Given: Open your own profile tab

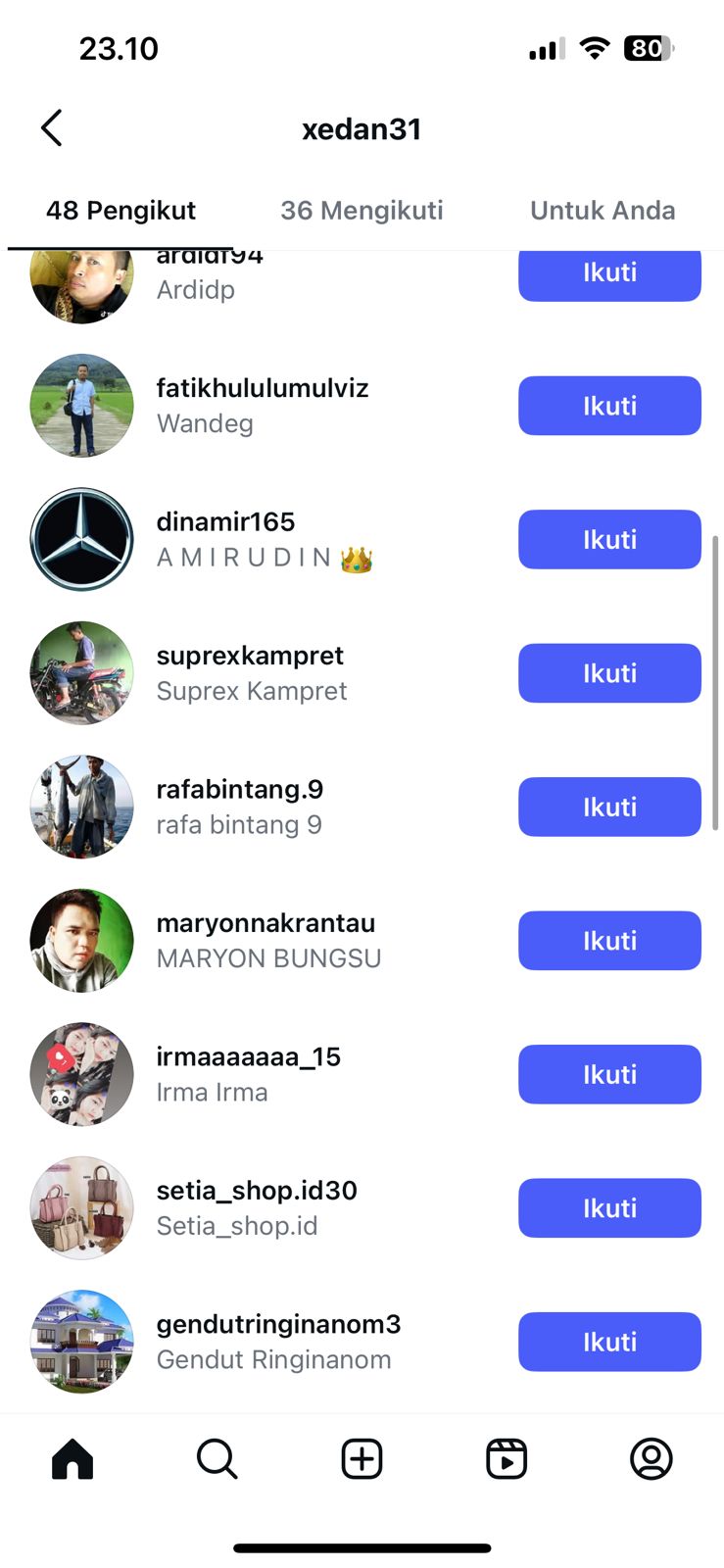Looking at the screenshot, I should [651, 1459].
